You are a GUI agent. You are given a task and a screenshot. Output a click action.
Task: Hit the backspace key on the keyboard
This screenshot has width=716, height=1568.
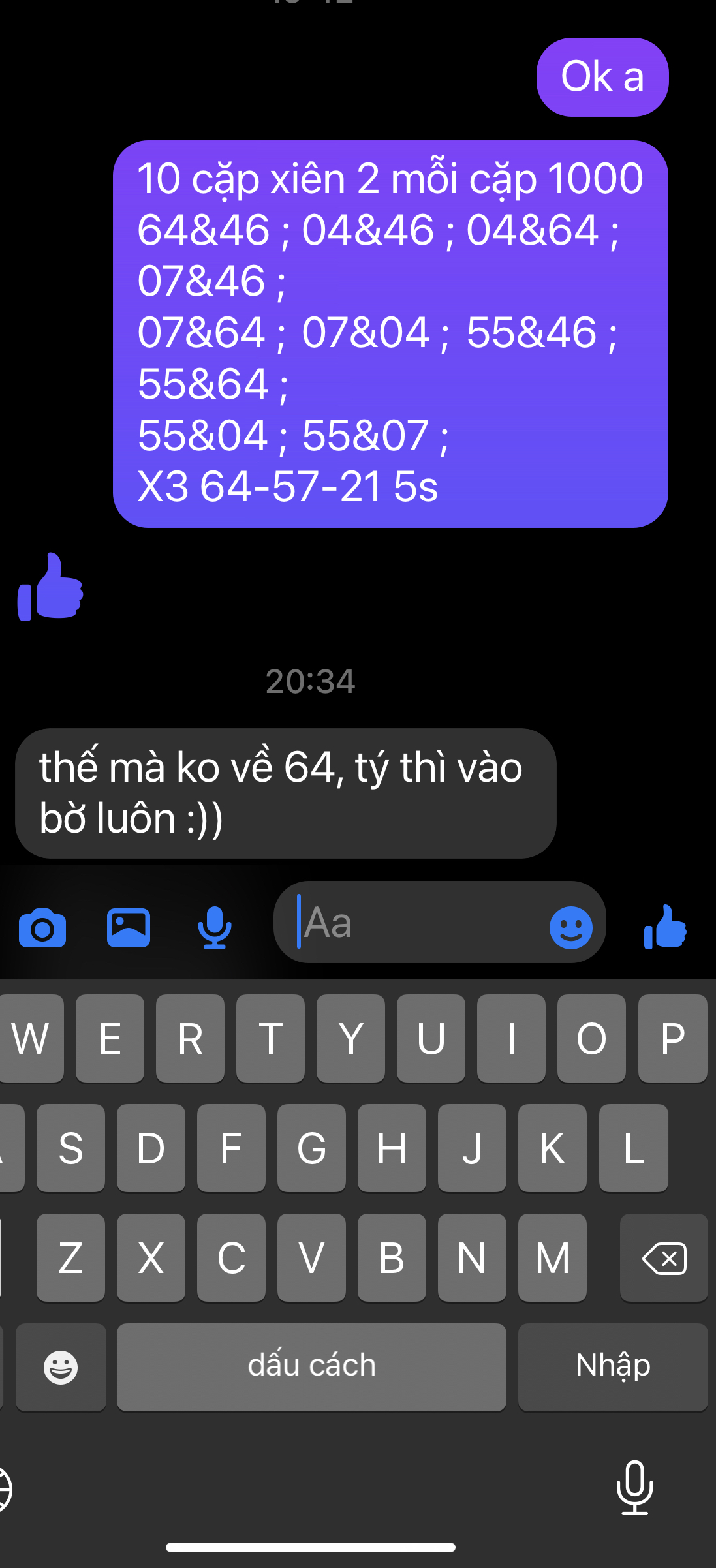[x=664, y=1257]
